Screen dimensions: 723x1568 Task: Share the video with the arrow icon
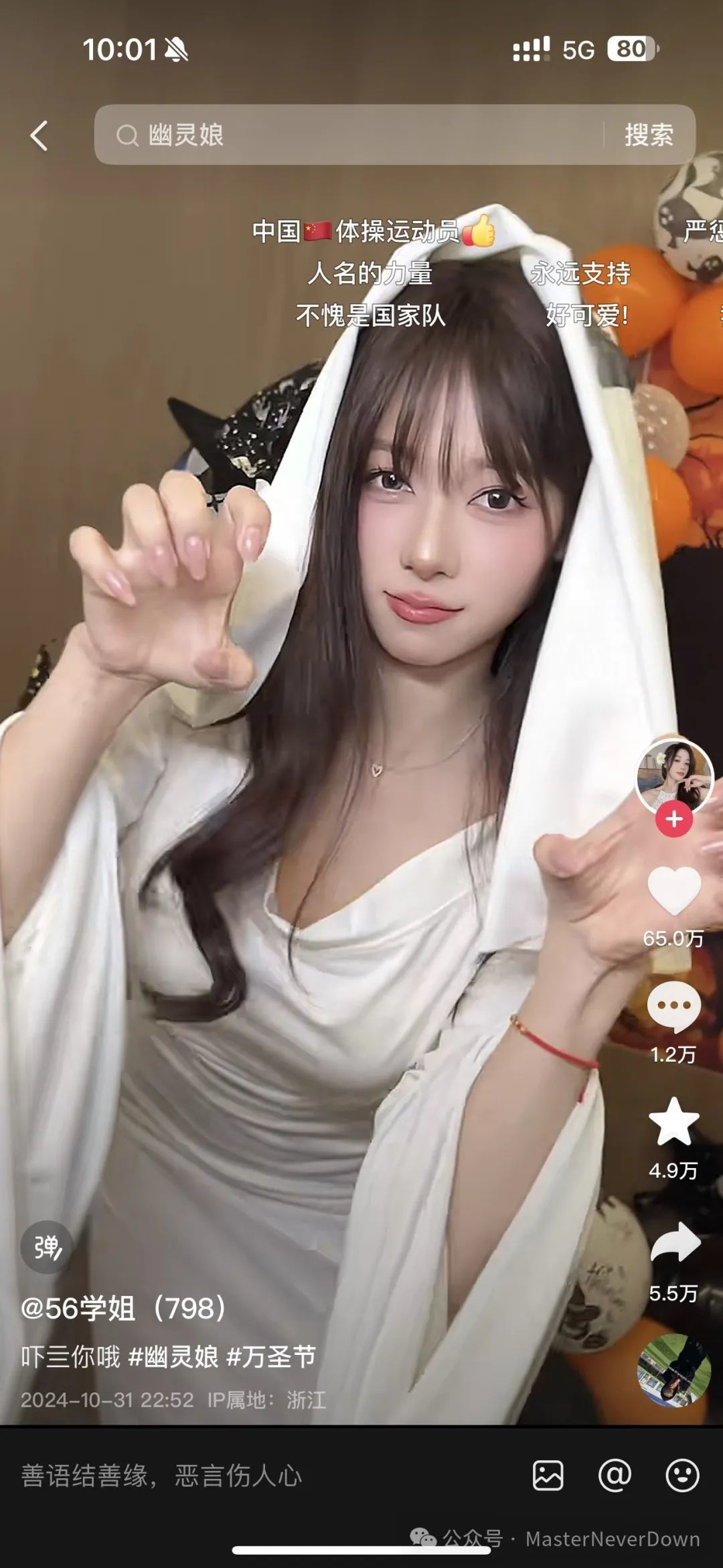pyautogui.click(x=675, y=1242)
